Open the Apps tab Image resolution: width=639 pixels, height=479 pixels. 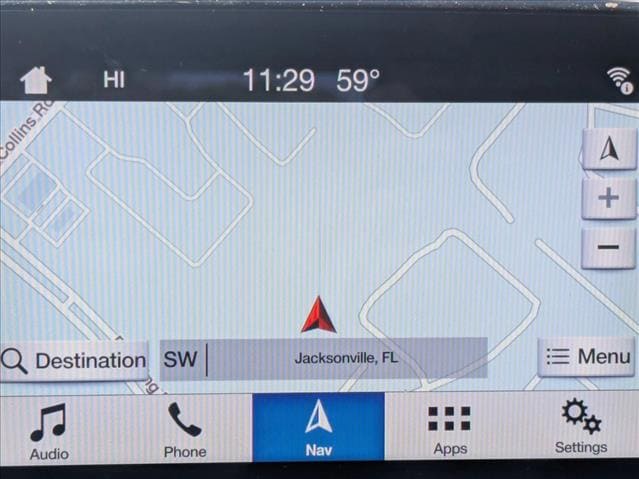click(x=450, y=430)
